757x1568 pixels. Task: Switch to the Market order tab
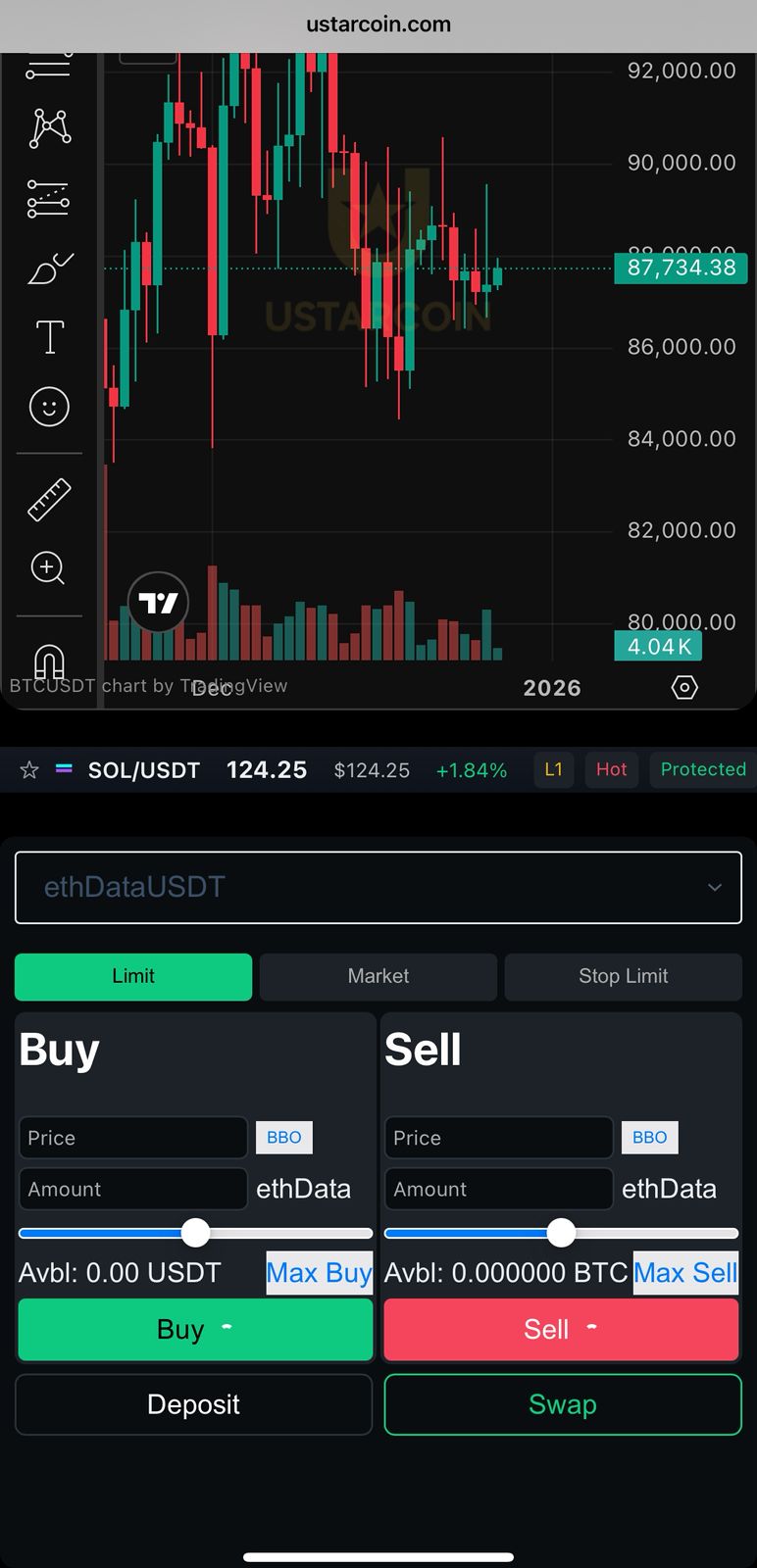pos(378,976)
